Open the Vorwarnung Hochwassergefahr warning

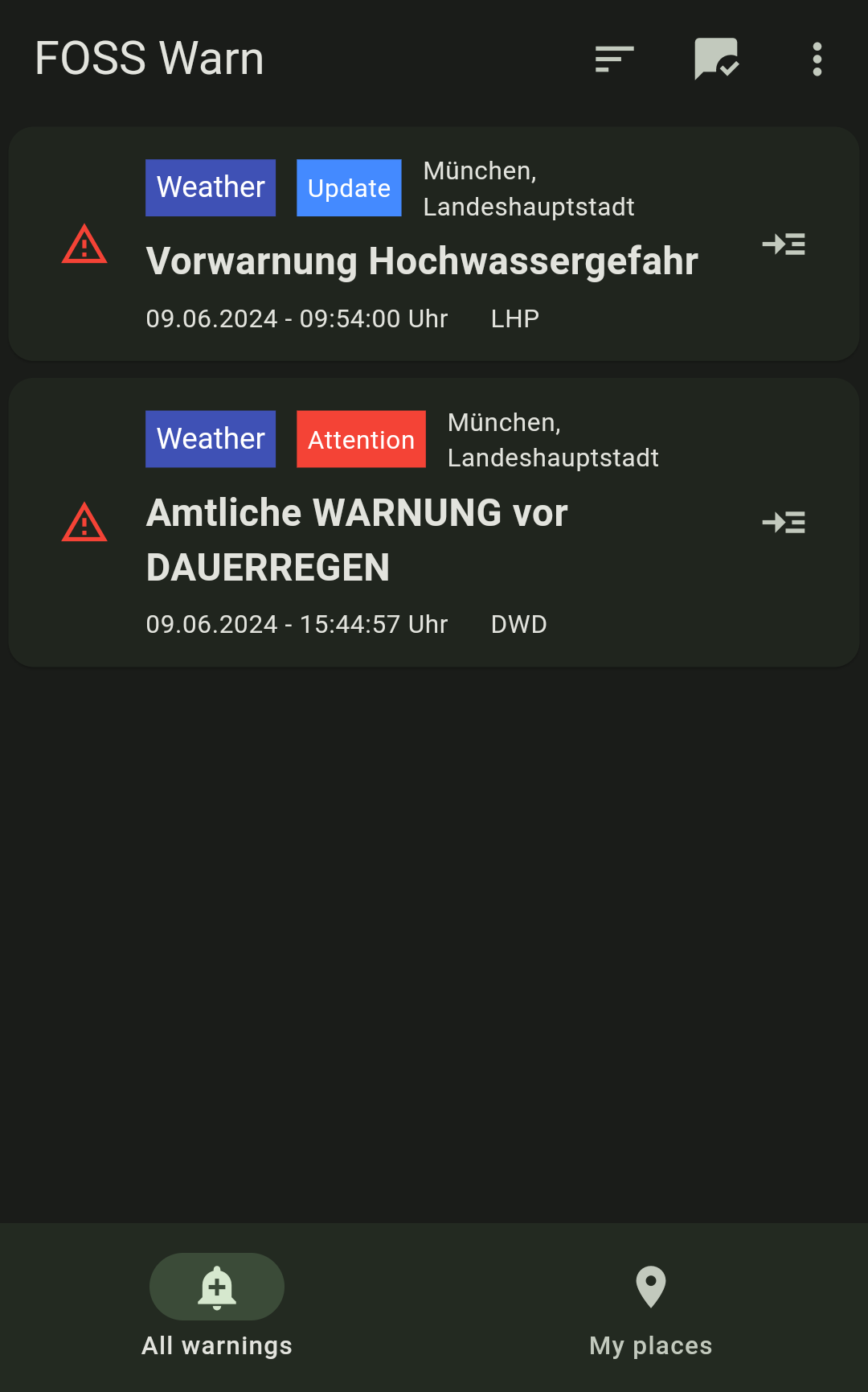coord(421,262)
